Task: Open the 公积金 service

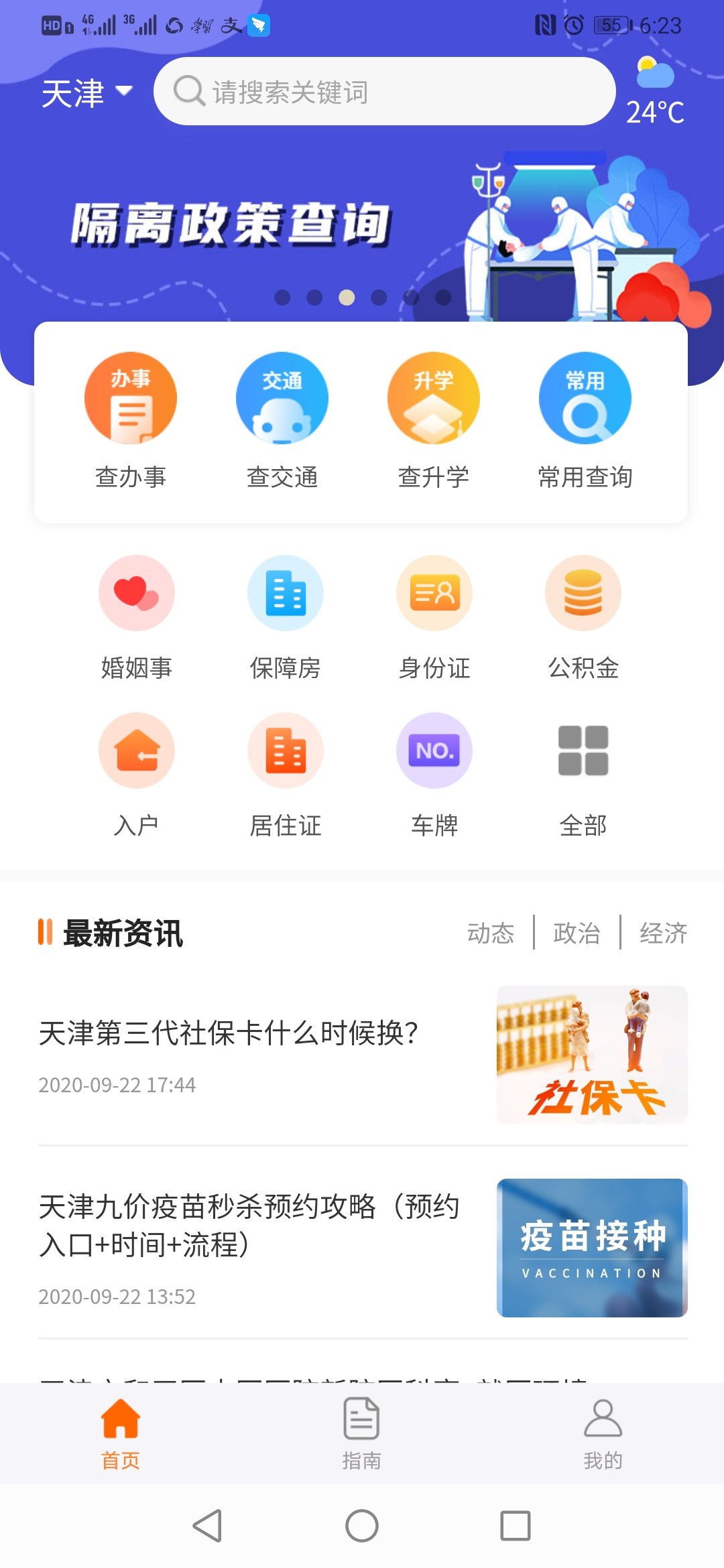Action: click(x=583, y=616)
